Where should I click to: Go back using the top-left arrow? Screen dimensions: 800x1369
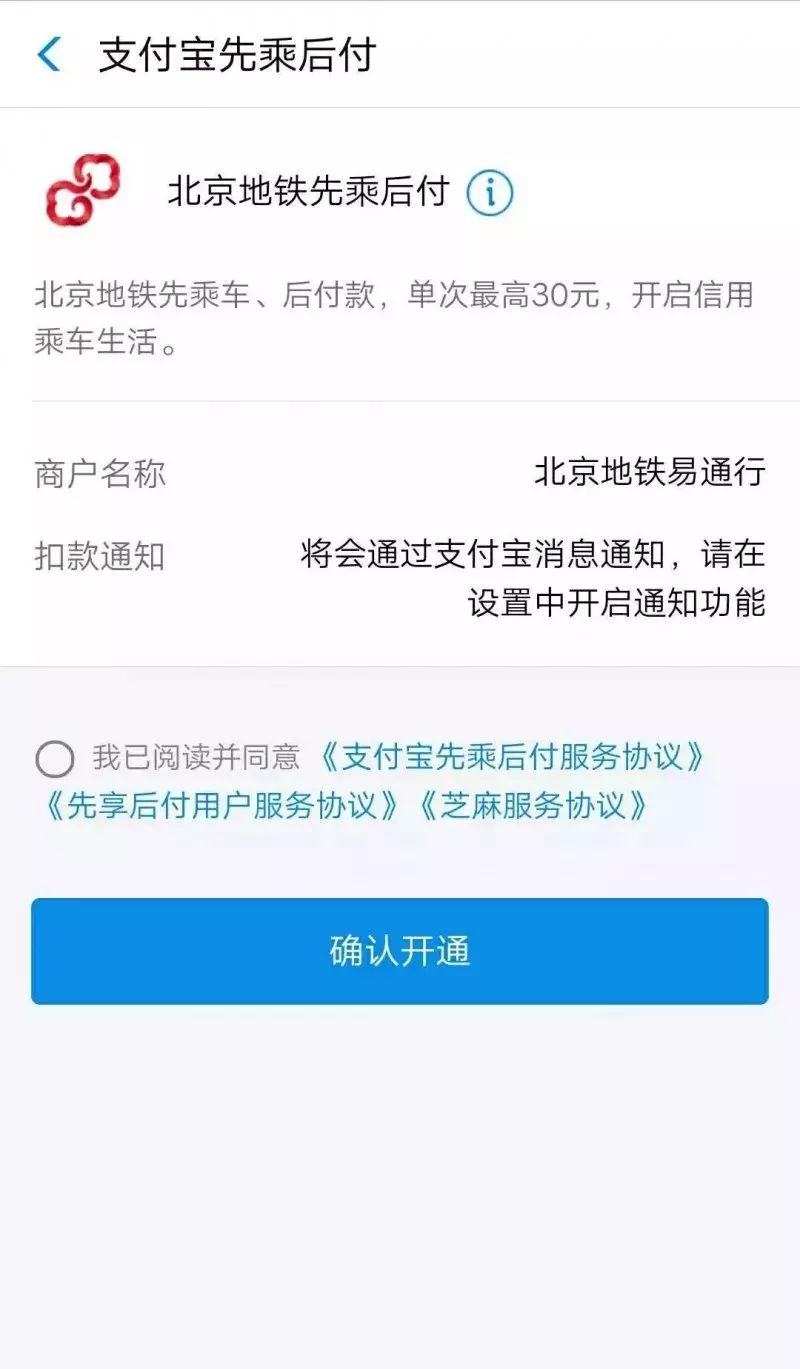[49, 54]
